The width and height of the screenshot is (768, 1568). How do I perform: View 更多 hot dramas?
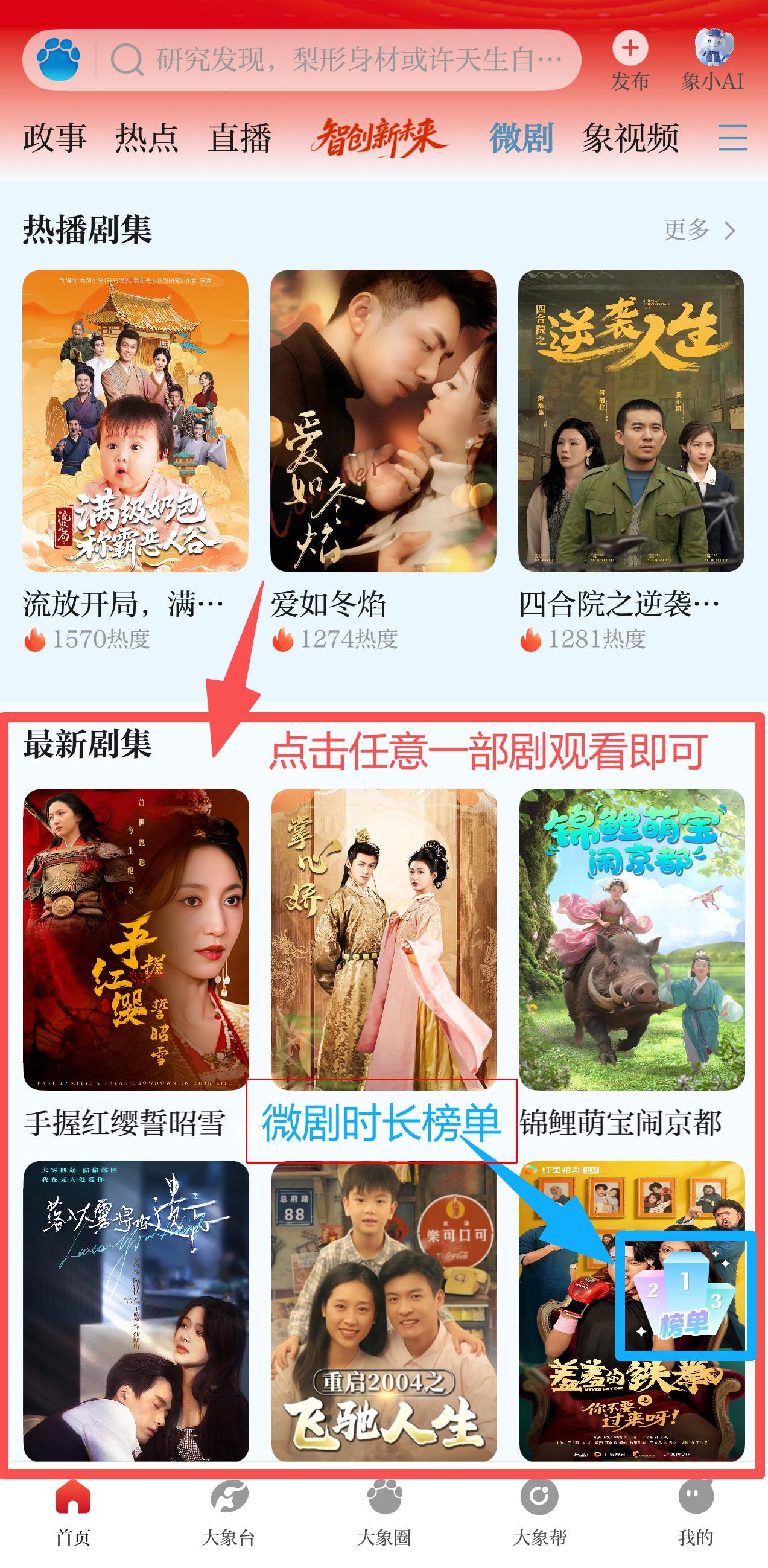[699, 230]
